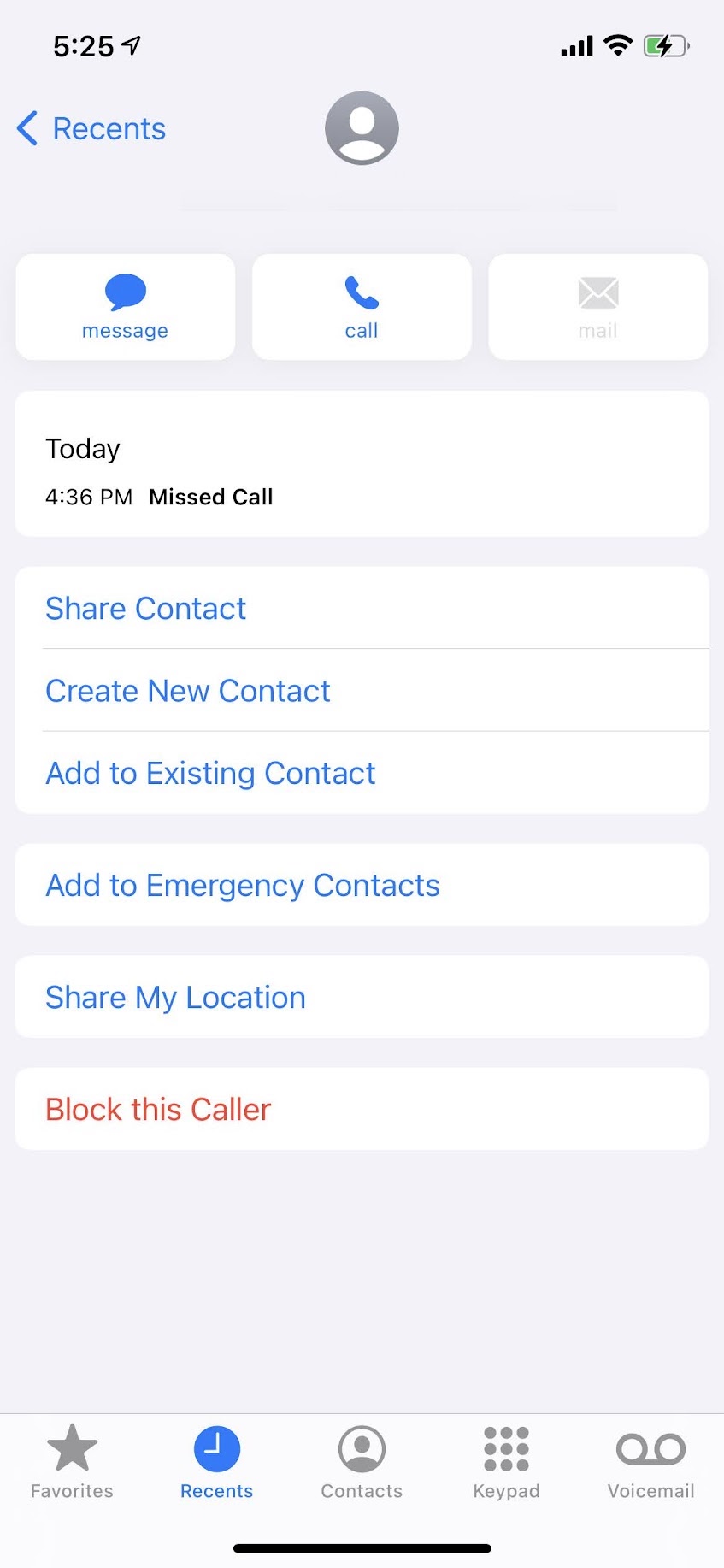This screenshot has width=724, height=1568.
Task: Switch to the Recents tab
Action: [x=216, y=1462]
